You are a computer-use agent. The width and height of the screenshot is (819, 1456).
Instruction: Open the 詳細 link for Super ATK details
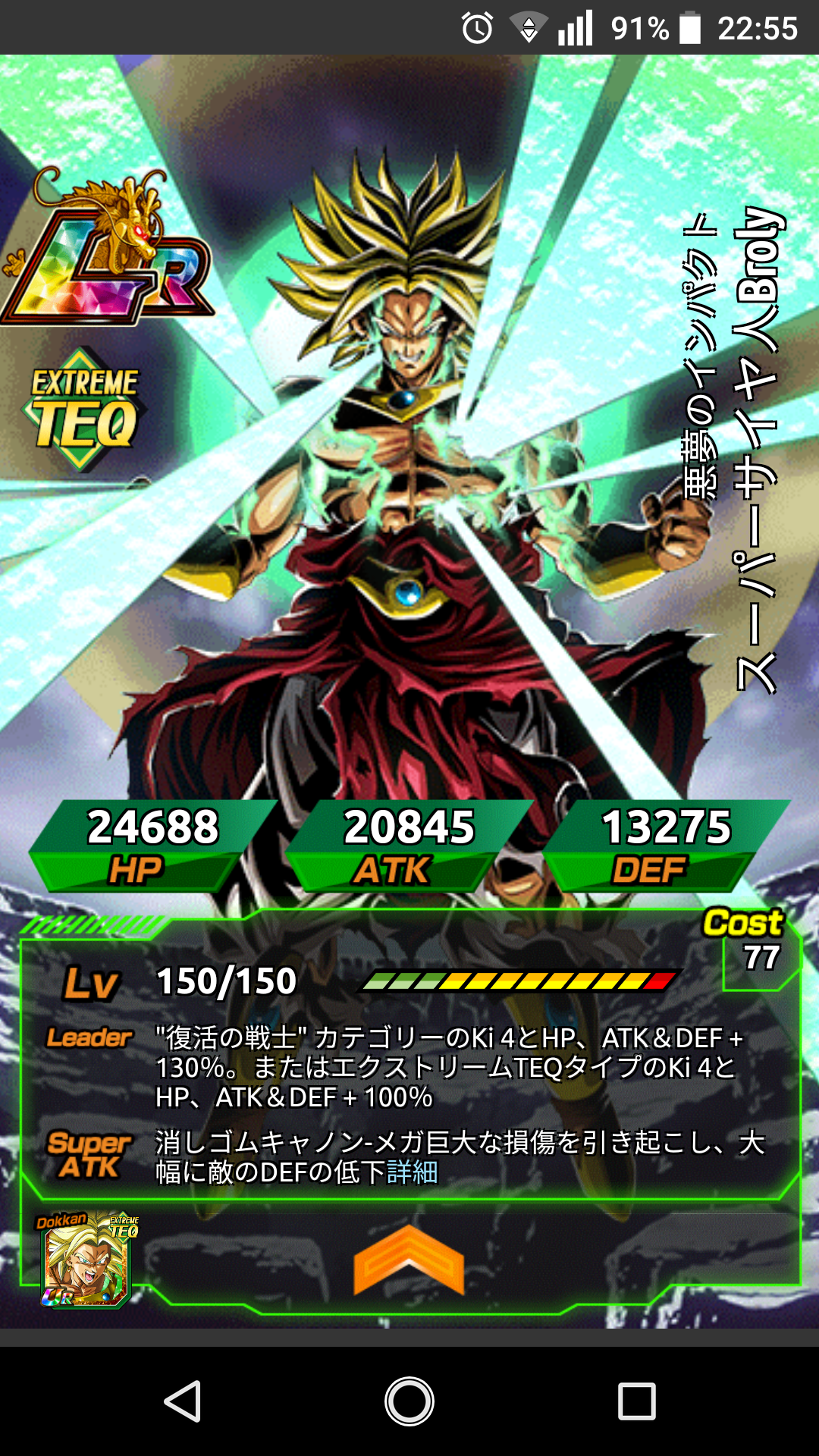(x=413, y=1172)
